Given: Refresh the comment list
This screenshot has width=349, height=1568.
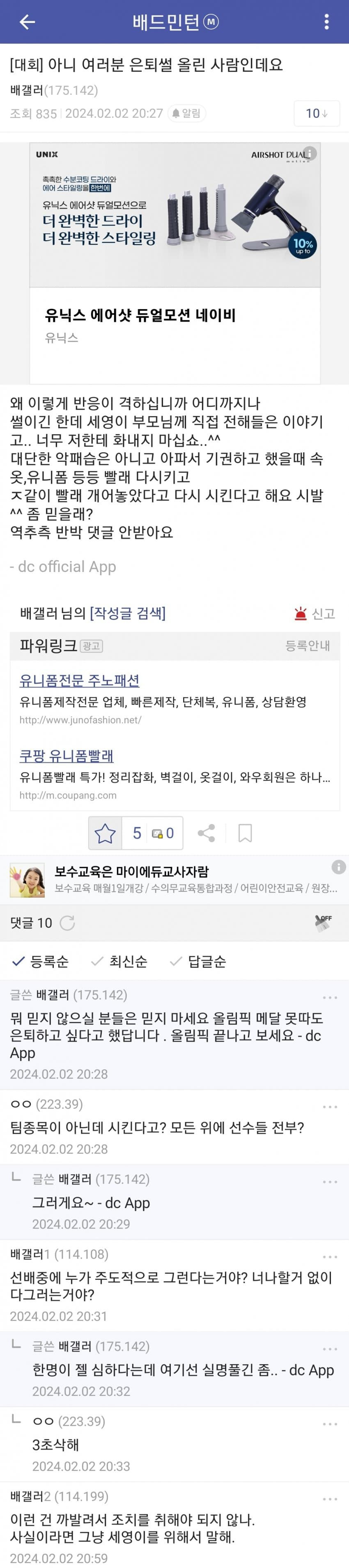Looking at the screenshot, I should click(x=68, y=923).
